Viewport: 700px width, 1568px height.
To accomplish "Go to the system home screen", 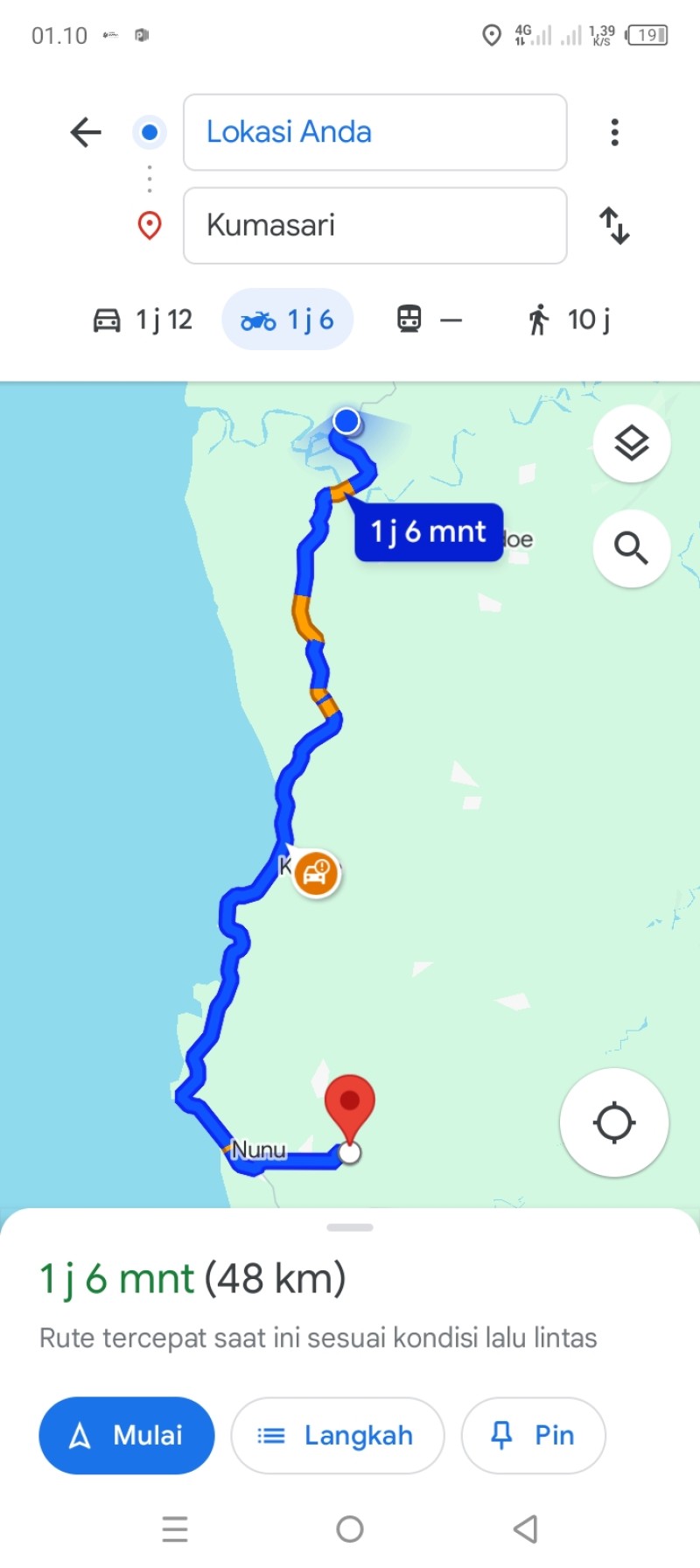I will coord(350,1529).
